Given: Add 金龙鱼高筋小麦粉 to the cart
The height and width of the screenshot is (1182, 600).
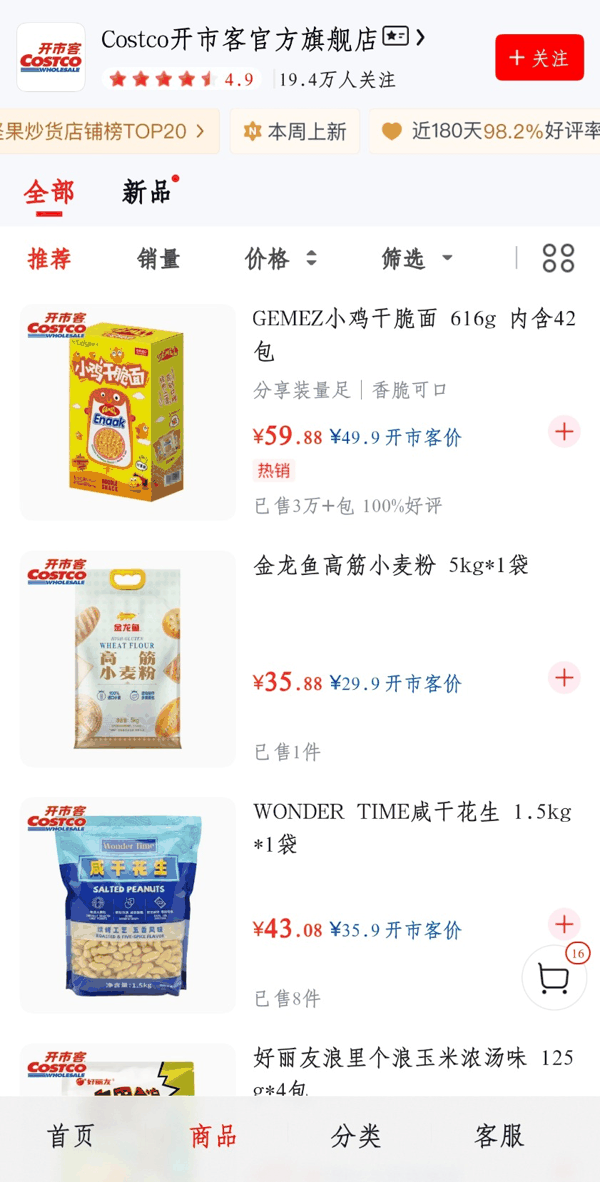Looking at the screenshot, I should click(x=564, y=678).
